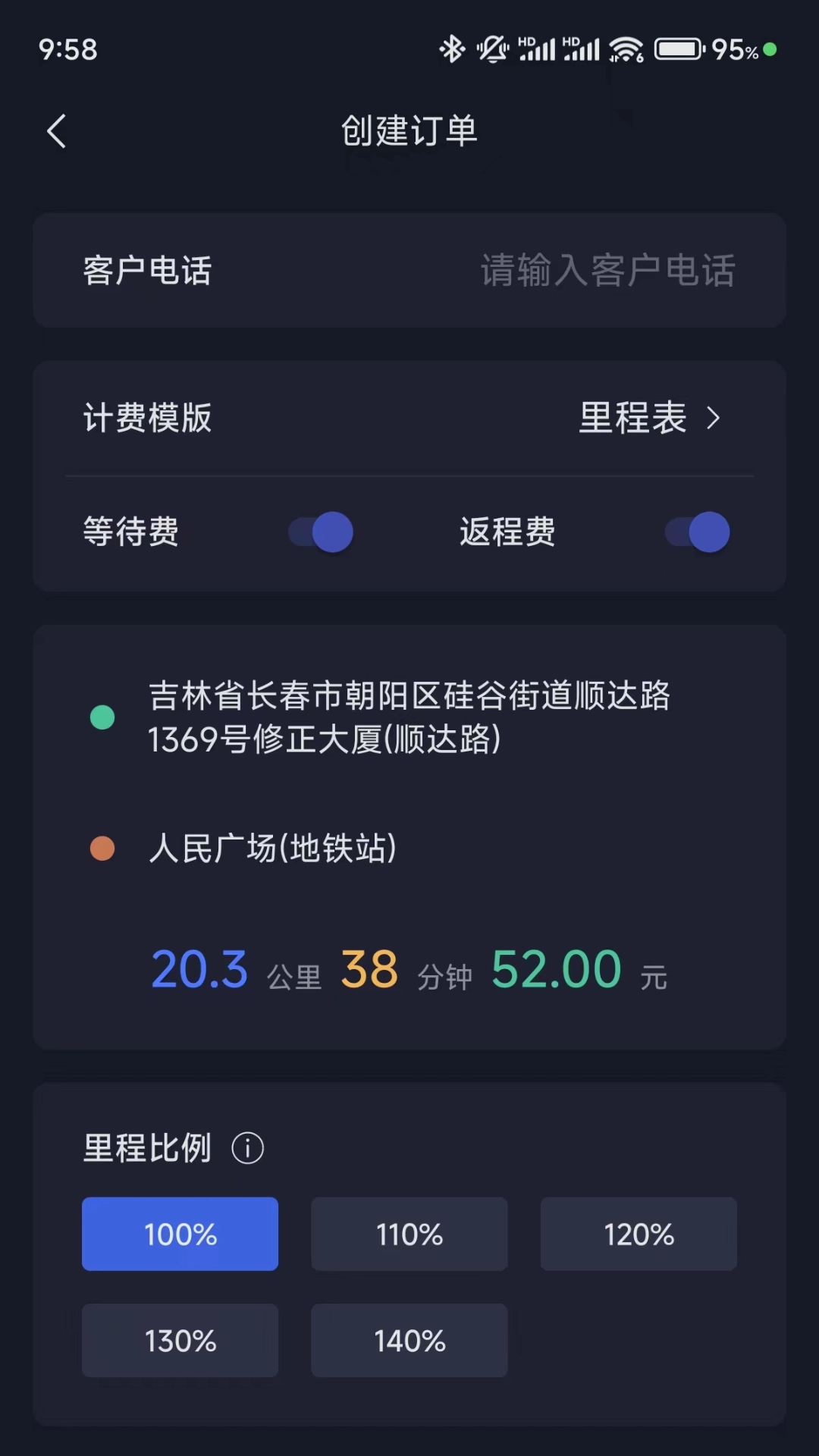Disable the 等待费 waiting fee switch

(318, 532)
